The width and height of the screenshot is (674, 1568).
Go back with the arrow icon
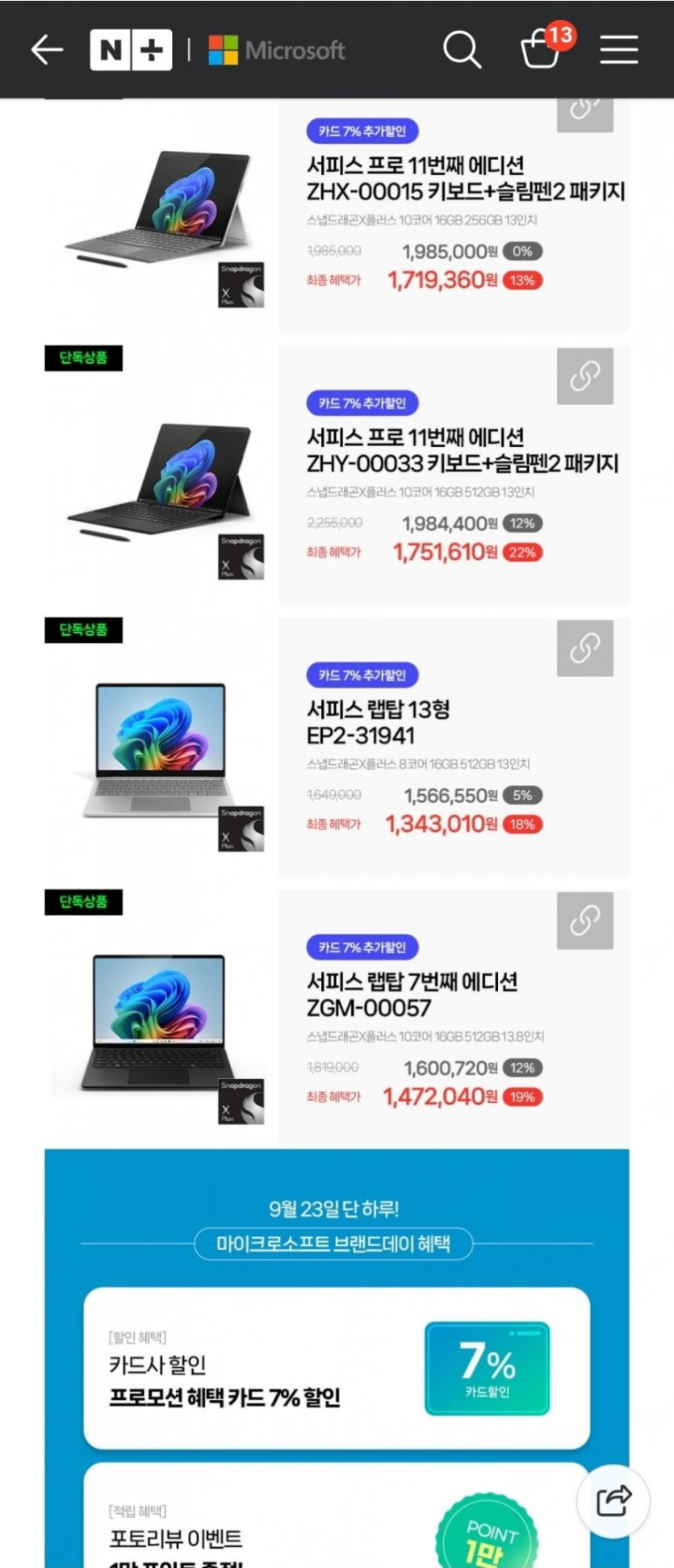coord(47,50)
